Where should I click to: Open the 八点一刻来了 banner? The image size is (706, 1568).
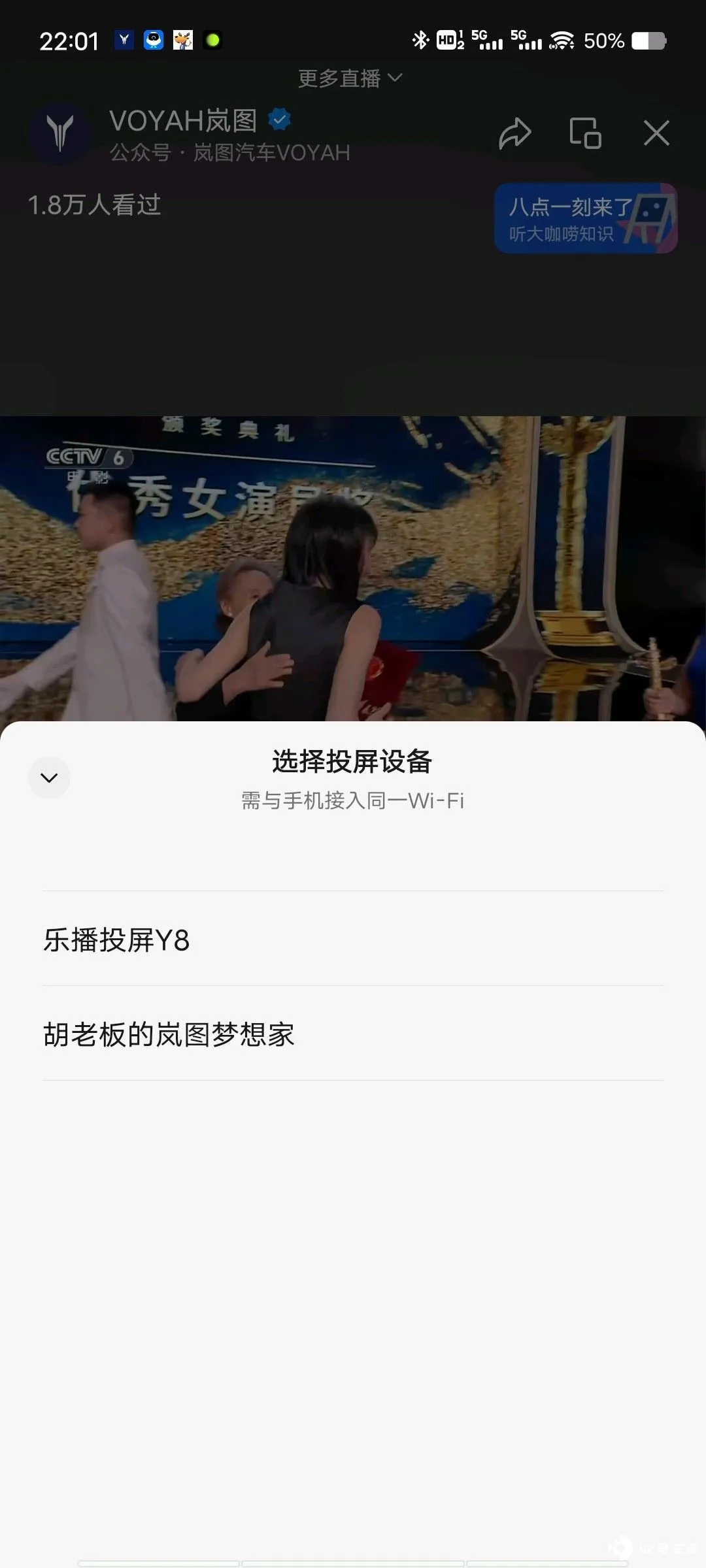(585, 219)
